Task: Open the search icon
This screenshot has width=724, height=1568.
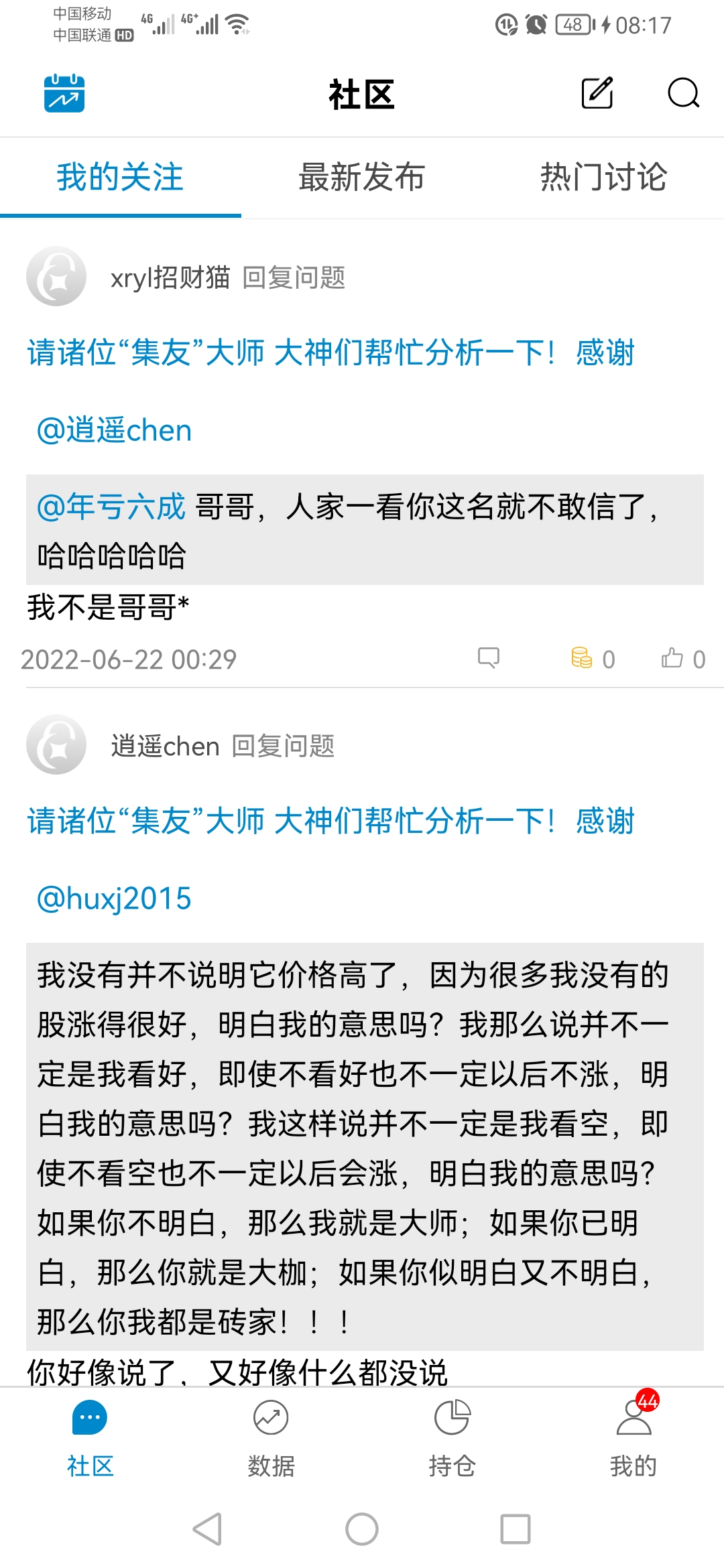Action: click(x=683, y=93)
